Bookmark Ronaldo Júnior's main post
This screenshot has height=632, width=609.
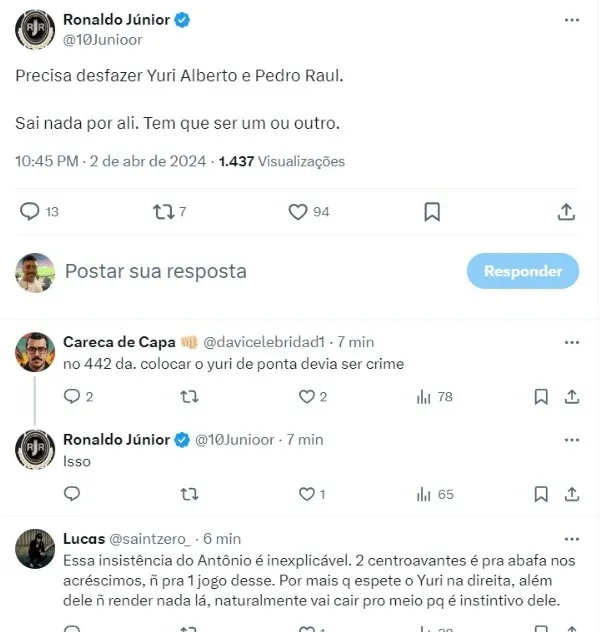point(432,211)
